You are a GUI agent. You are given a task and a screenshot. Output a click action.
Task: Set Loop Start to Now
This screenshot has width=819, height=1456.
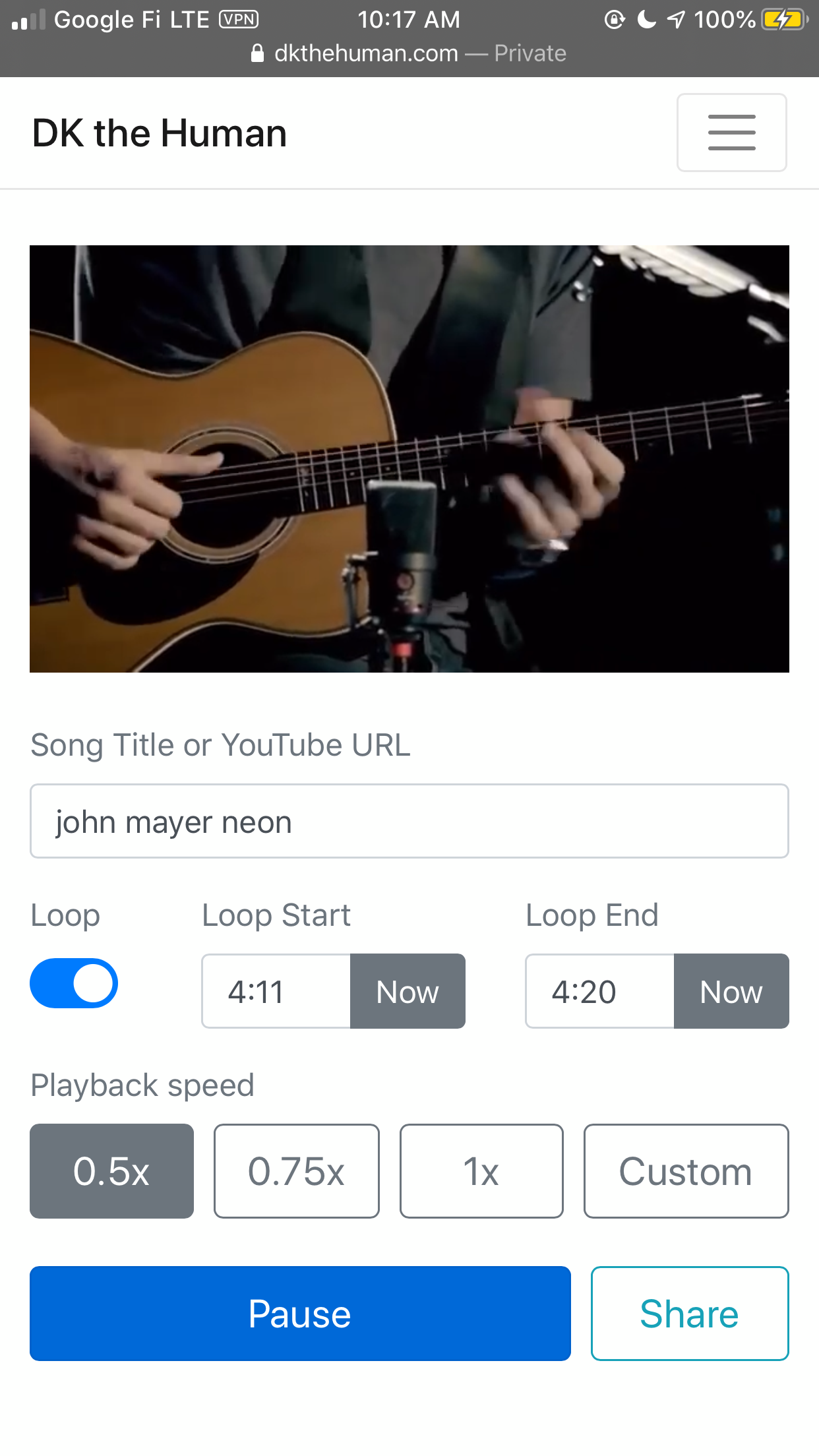coord(408,991)
